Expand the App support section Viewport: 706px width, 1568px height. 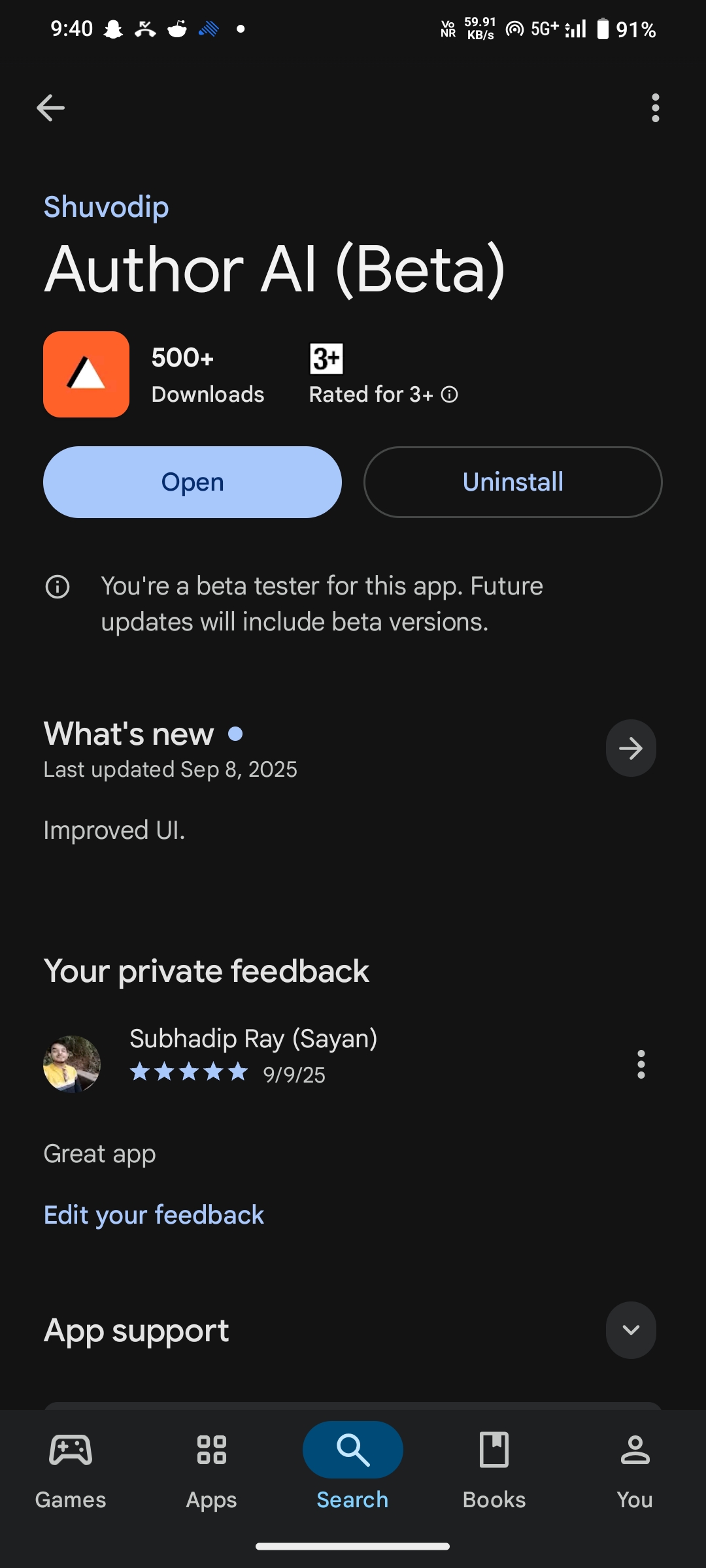pyautogui.click(x=631, y=1330)
